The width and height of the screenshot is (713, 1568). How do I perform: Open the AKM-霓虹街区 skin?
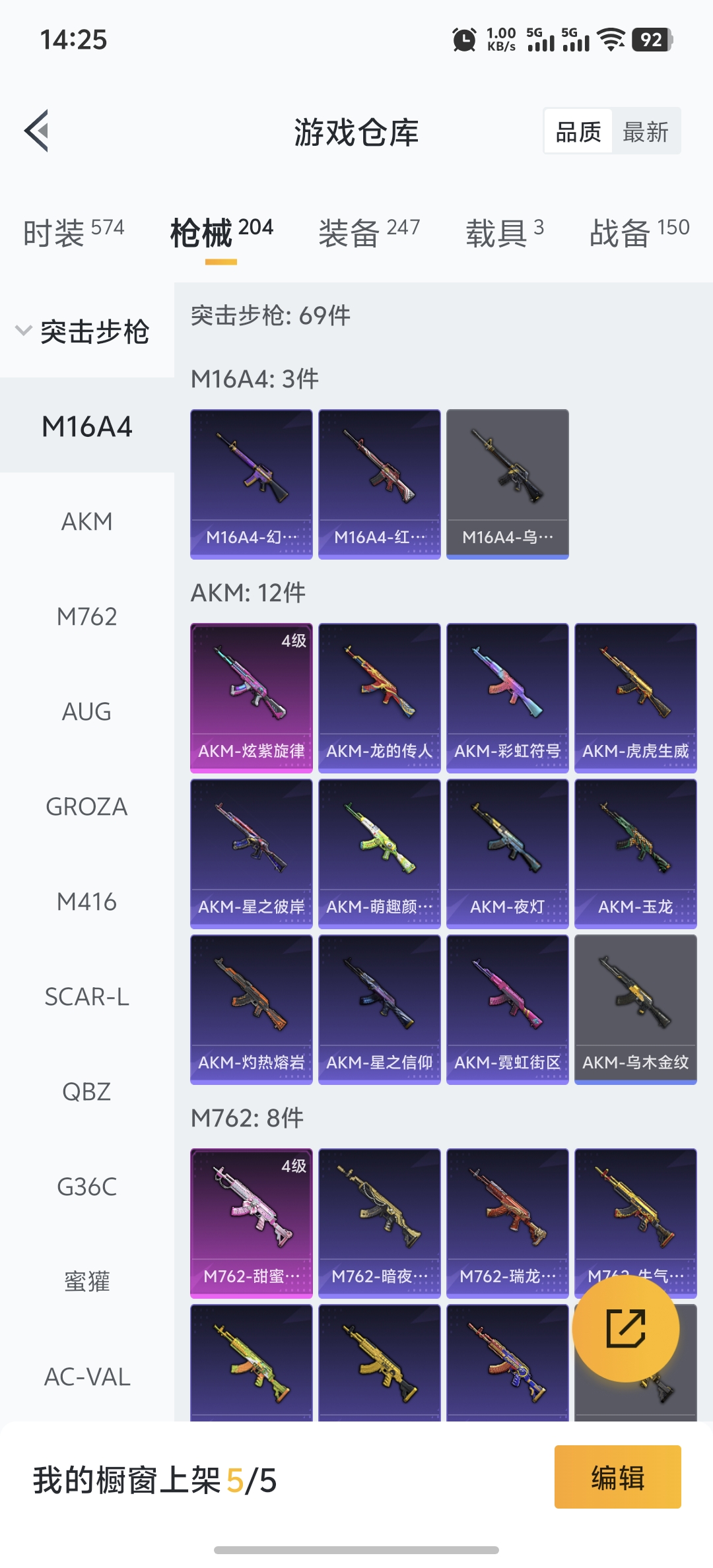507,1008
